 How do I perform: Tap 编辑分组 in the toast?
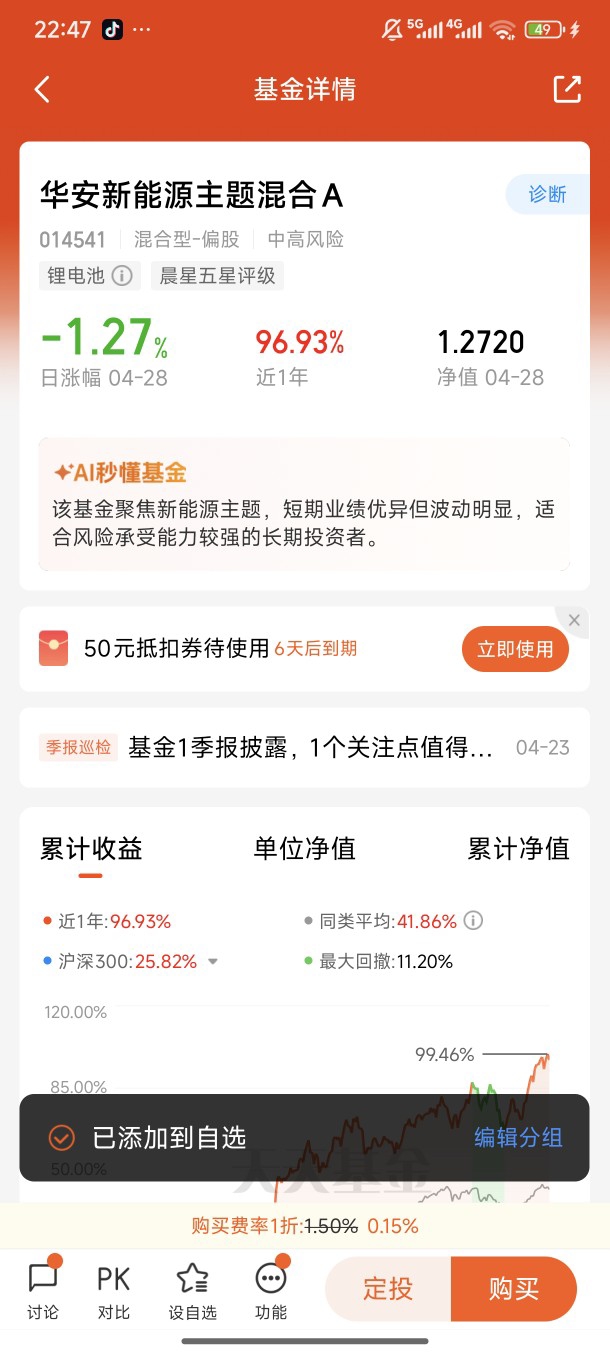point(518,1137)
